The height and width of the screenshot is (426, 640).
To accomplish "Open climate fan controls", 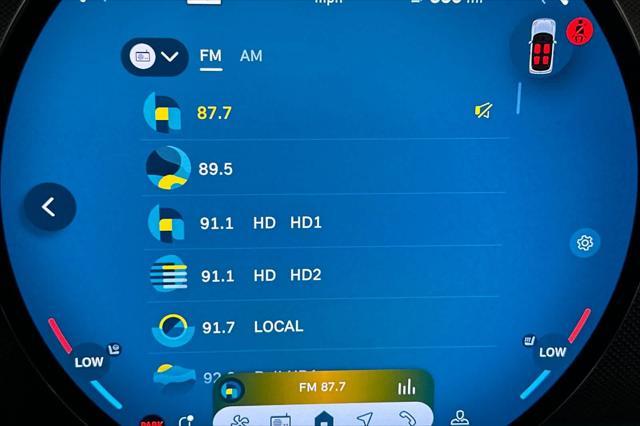I will pyautogui.click(x=238, y=418).
